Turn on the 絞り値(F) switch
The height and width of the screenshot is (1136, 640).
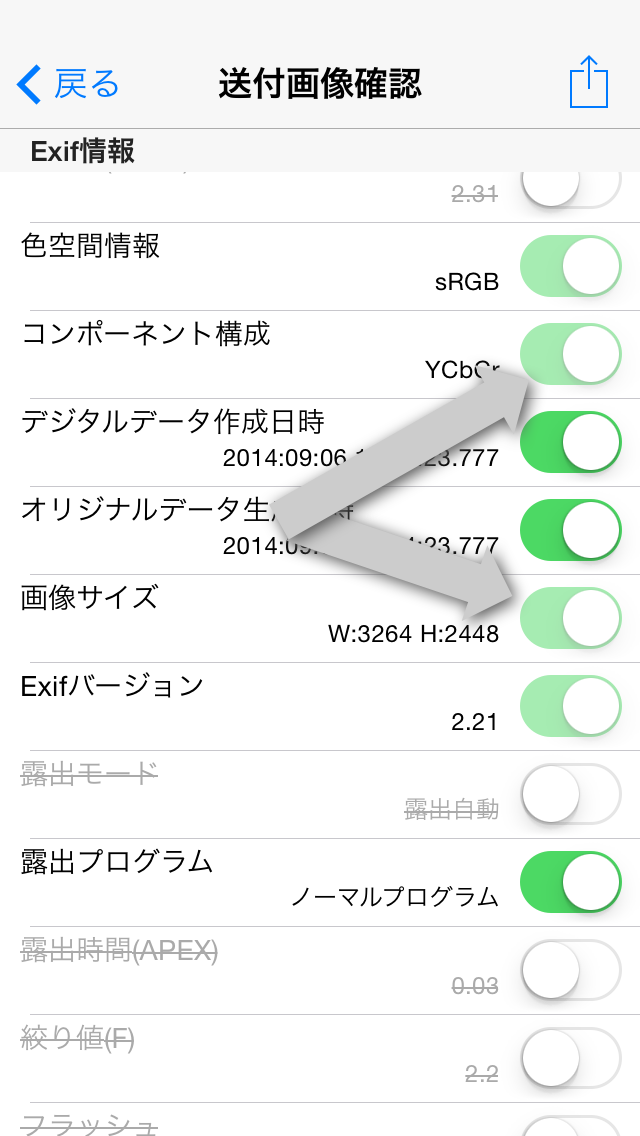(570, 1058)
